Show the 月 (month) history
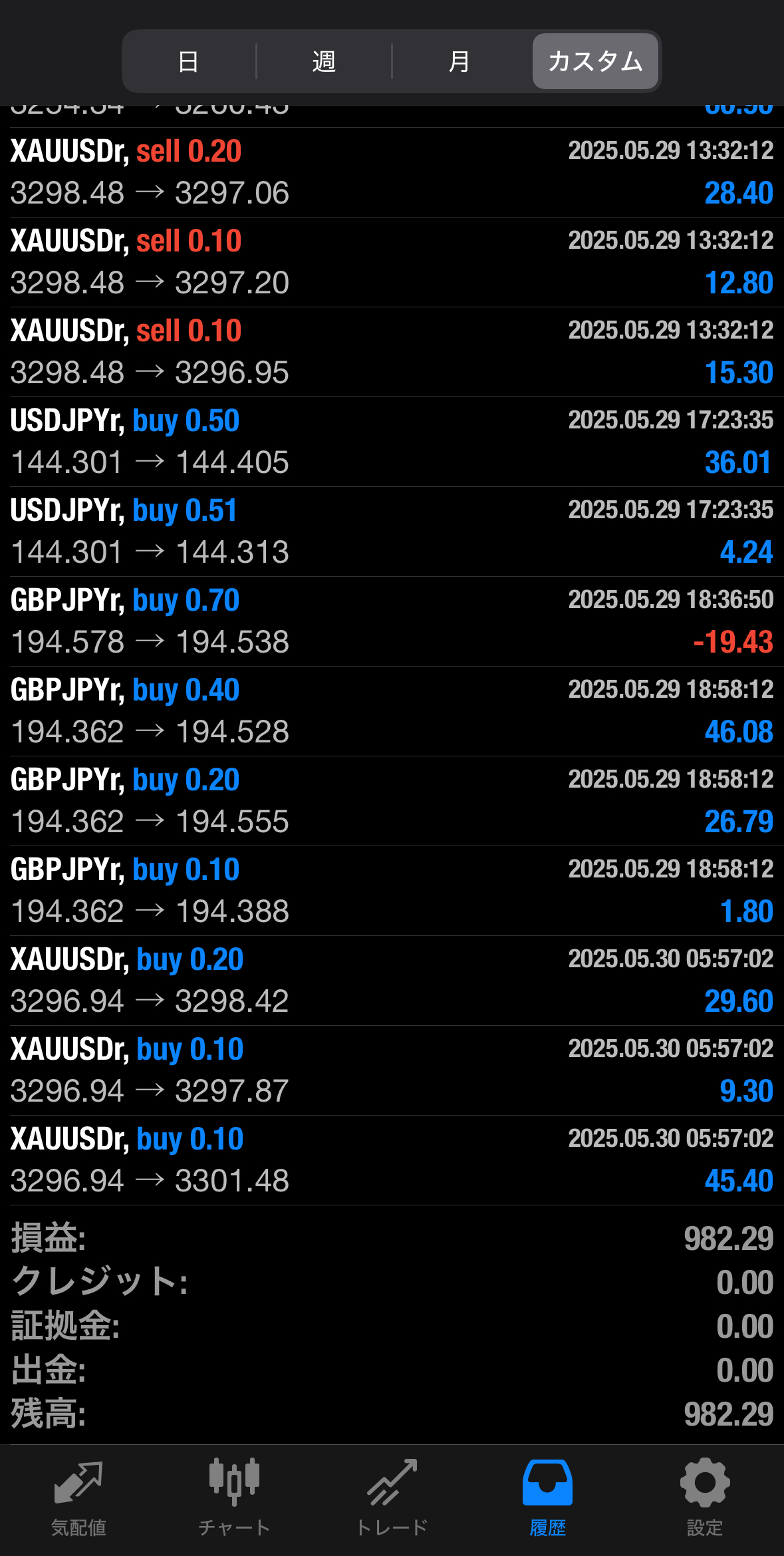Screen dimensions: 784x1556 pyautogui.click(x=459, y=62)
